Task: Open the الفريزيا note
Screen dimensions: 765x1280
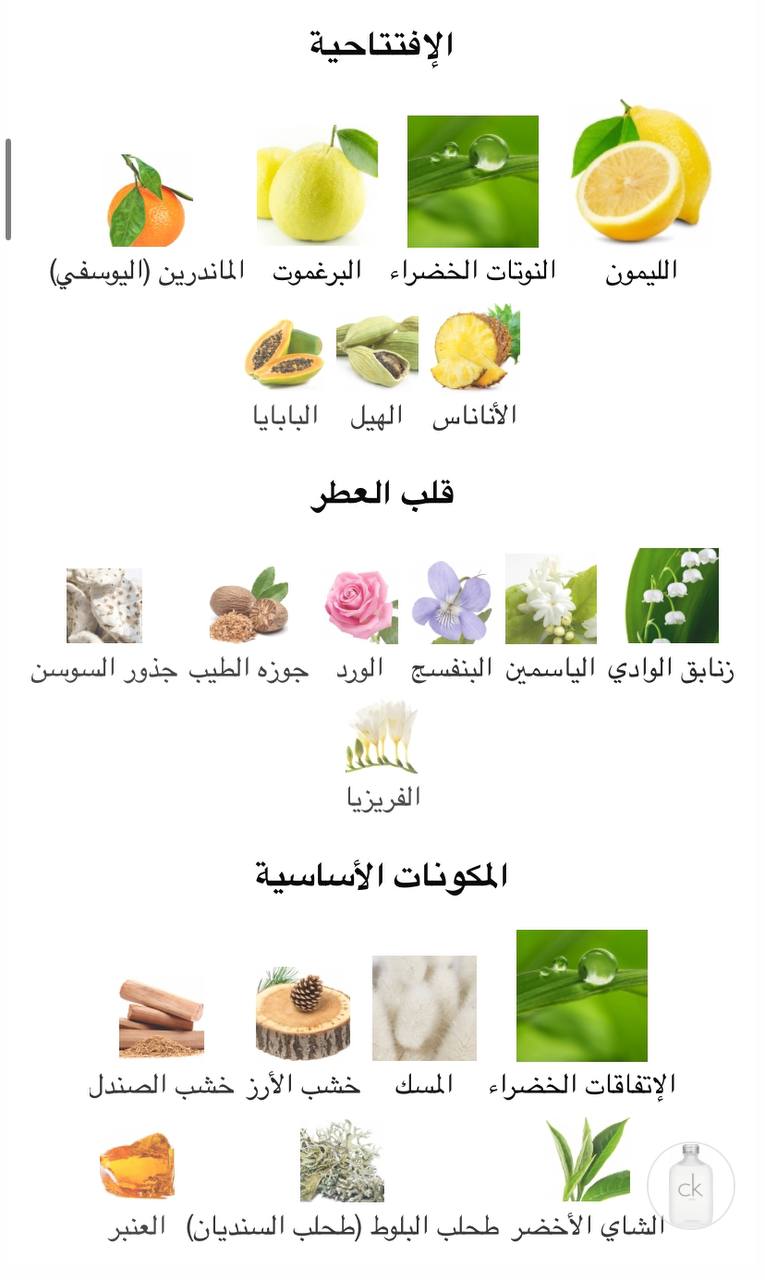Action: (x=382, y=738)
